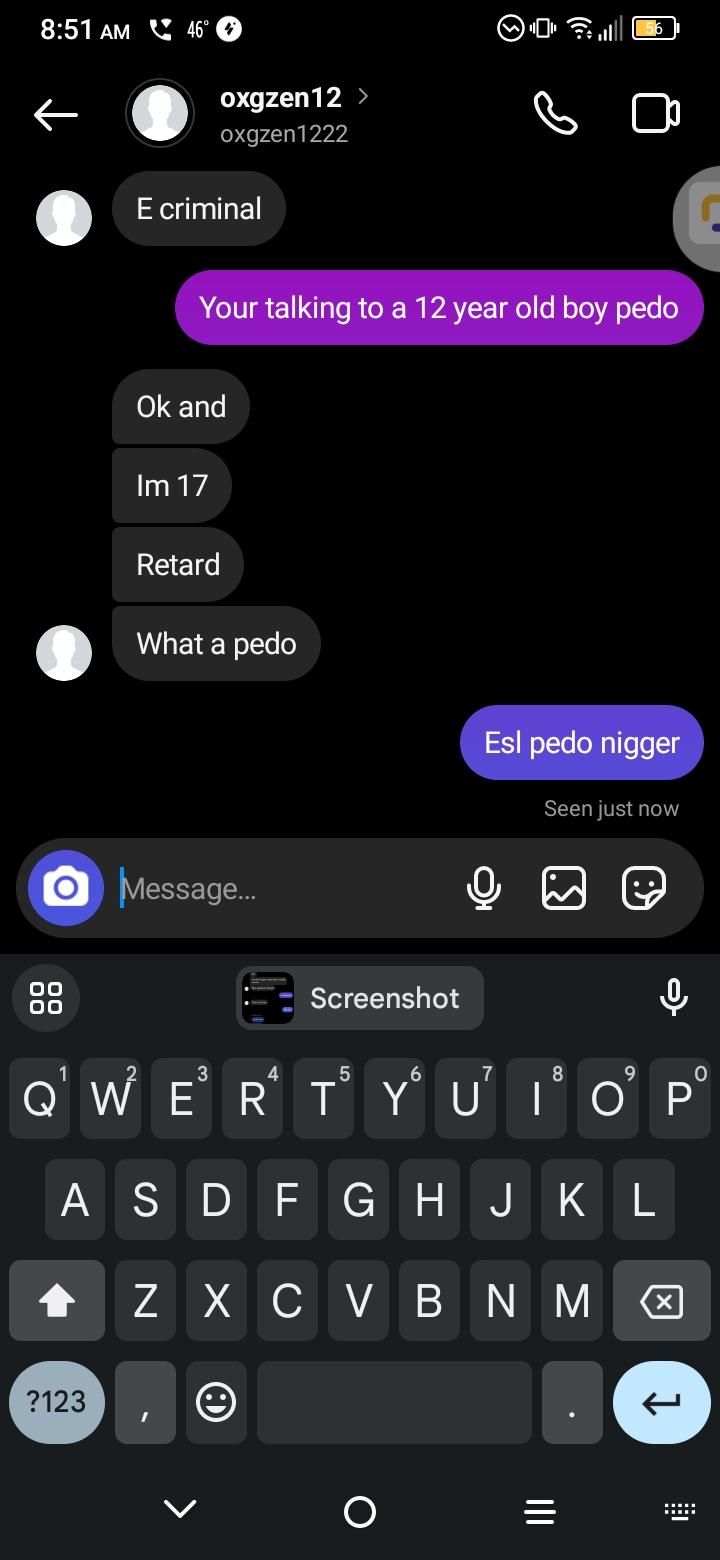The width and height of the screenshot is (720, 1560).
Task: Open the photo gallery picker
Action: coord(564,888)
